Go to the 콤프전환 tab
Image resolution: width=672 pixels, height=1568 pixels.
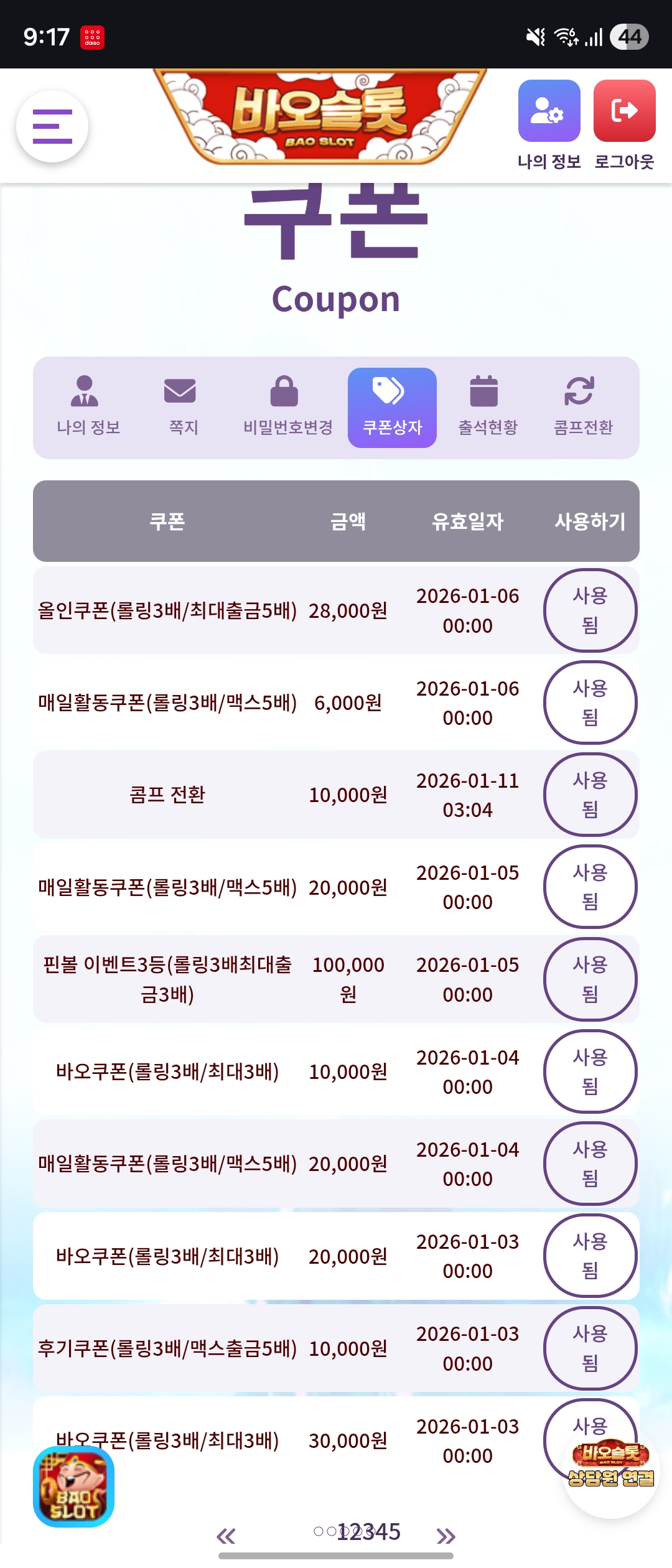tap(583, 407)
